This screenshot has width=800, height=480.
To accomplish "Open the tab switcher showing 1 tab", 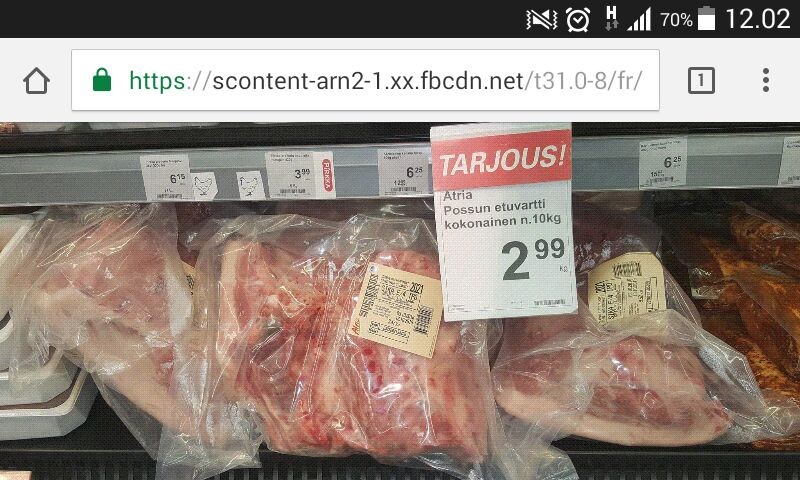I will (701, 81).
